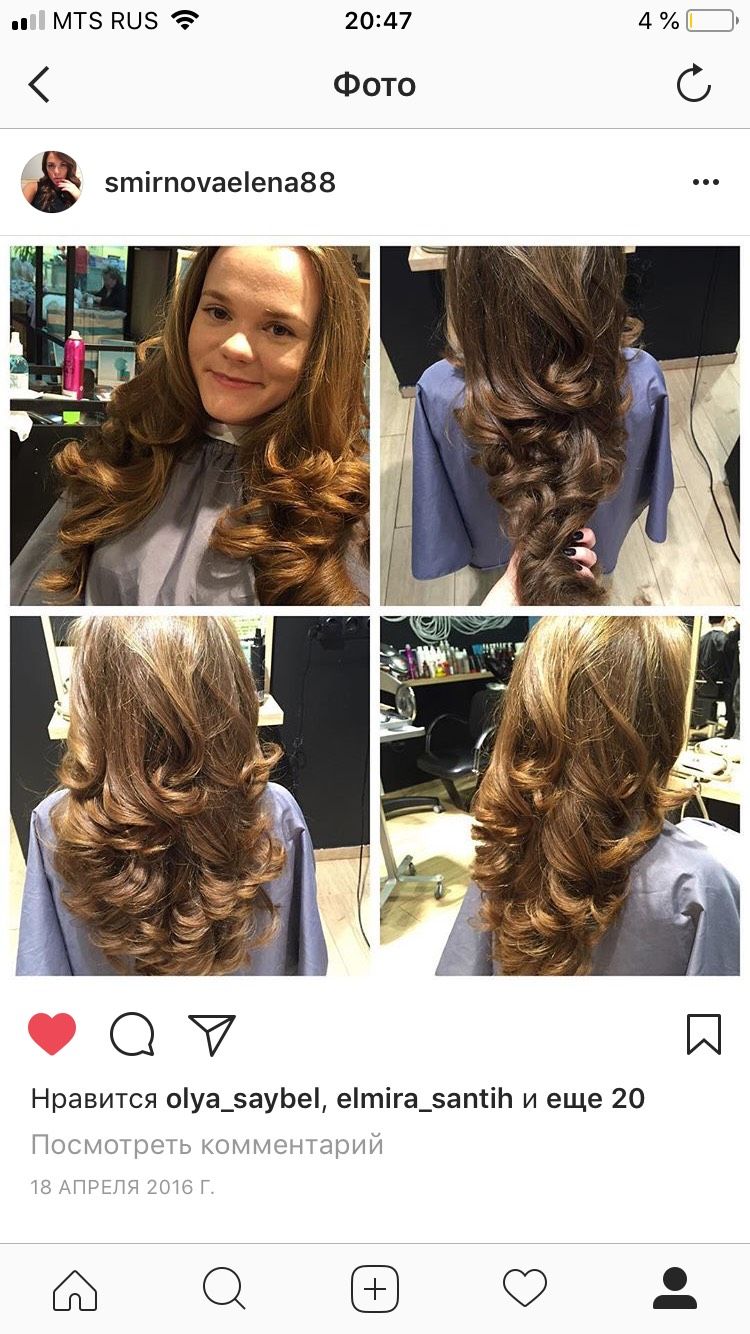Open elmira_santih's profile from likes
Viewport: 750px width, 1334px height.
click(425, 1099)
